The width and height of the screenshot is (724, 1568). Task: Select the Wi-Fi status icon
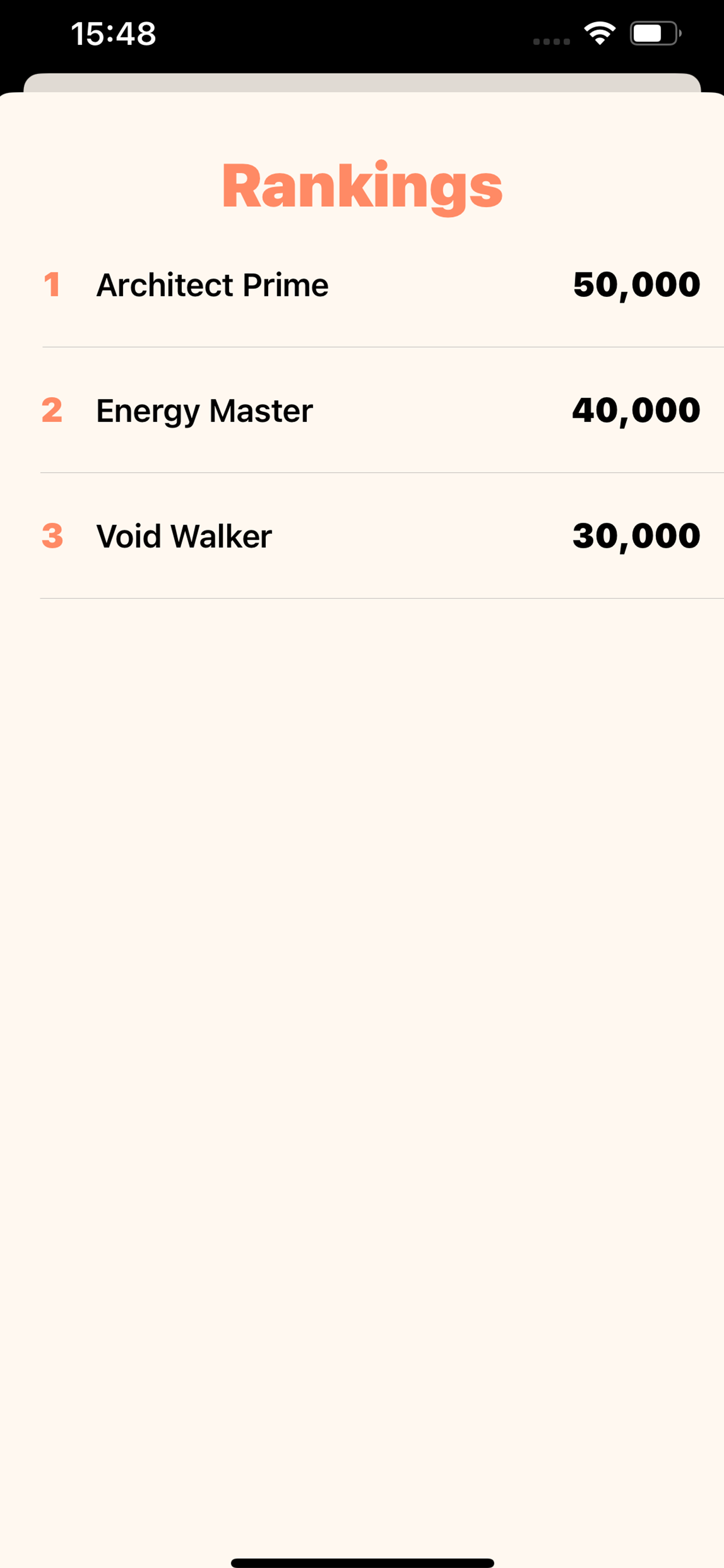[599, 33]
